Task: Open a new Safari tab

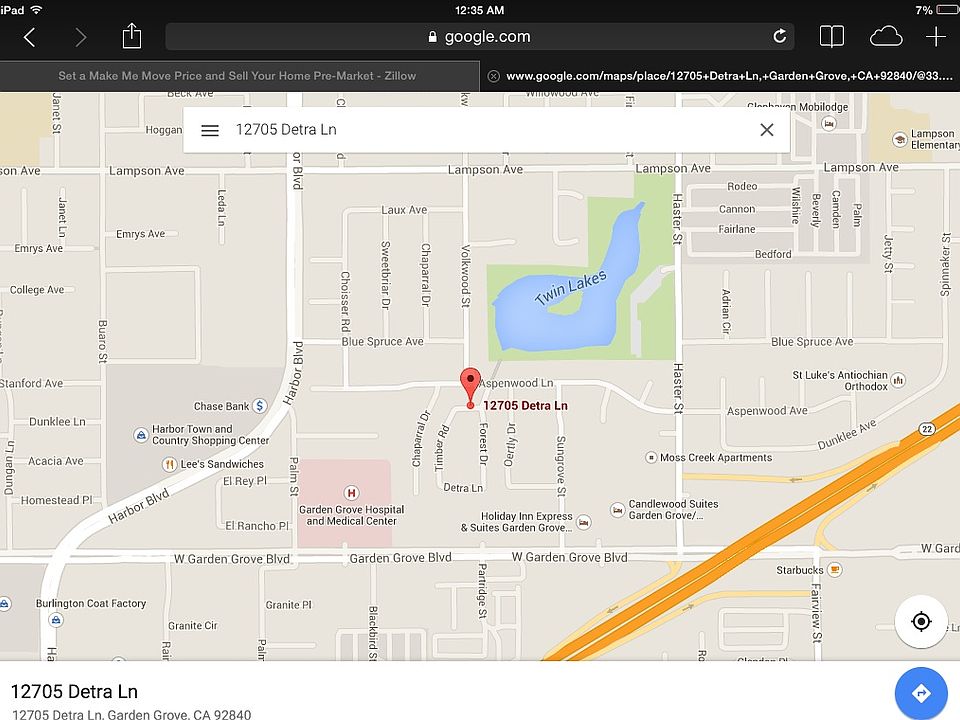Action: pyautogui.click(x=935, y=37)
